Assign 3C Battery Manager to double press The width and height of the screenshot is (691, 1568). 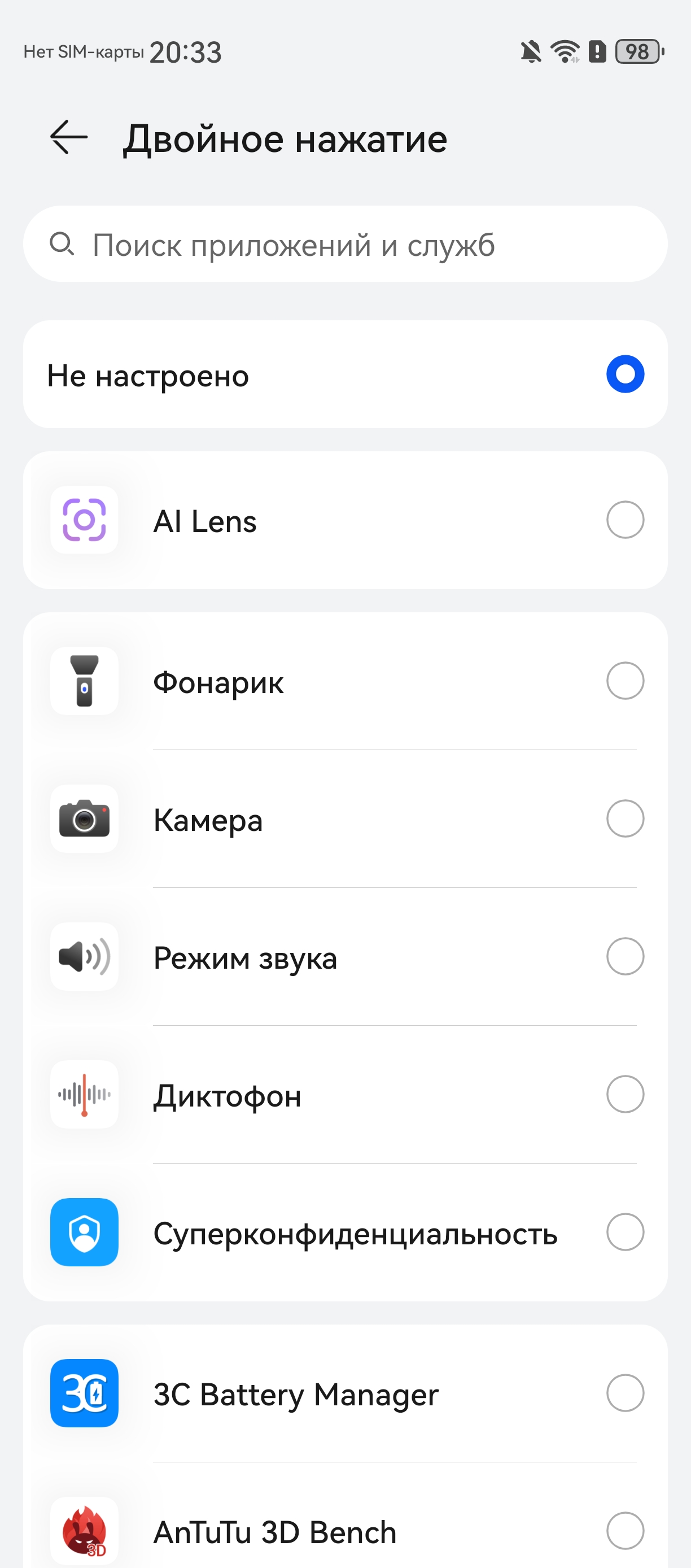point(625,1393)
